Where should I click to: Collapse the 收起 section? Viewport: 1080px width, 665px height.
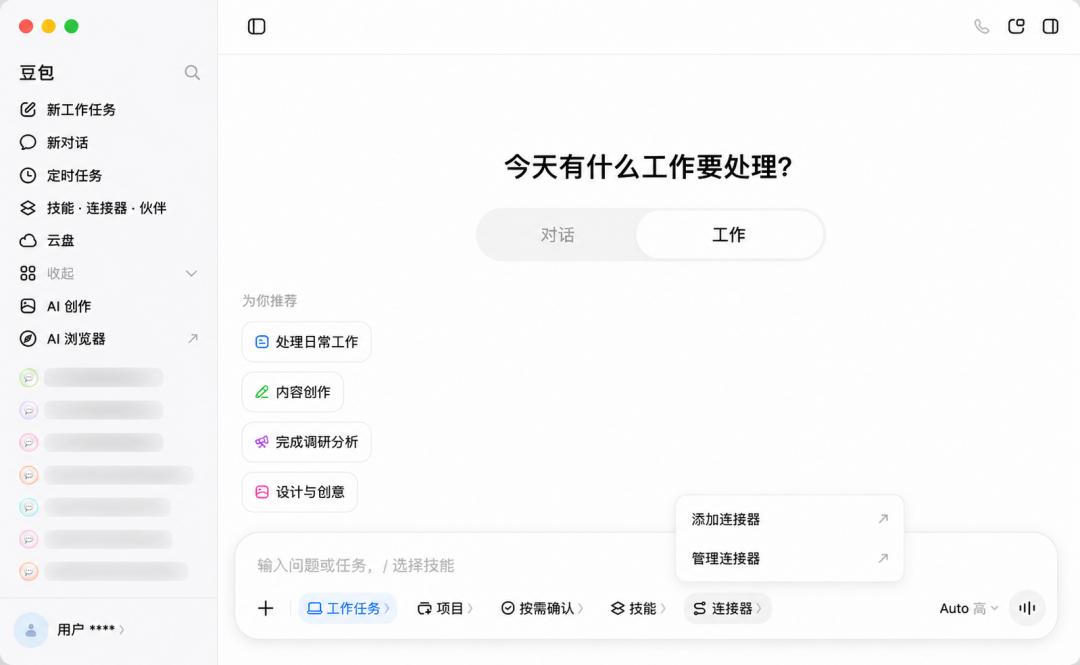pyautogui.click(x=108, y=274)
